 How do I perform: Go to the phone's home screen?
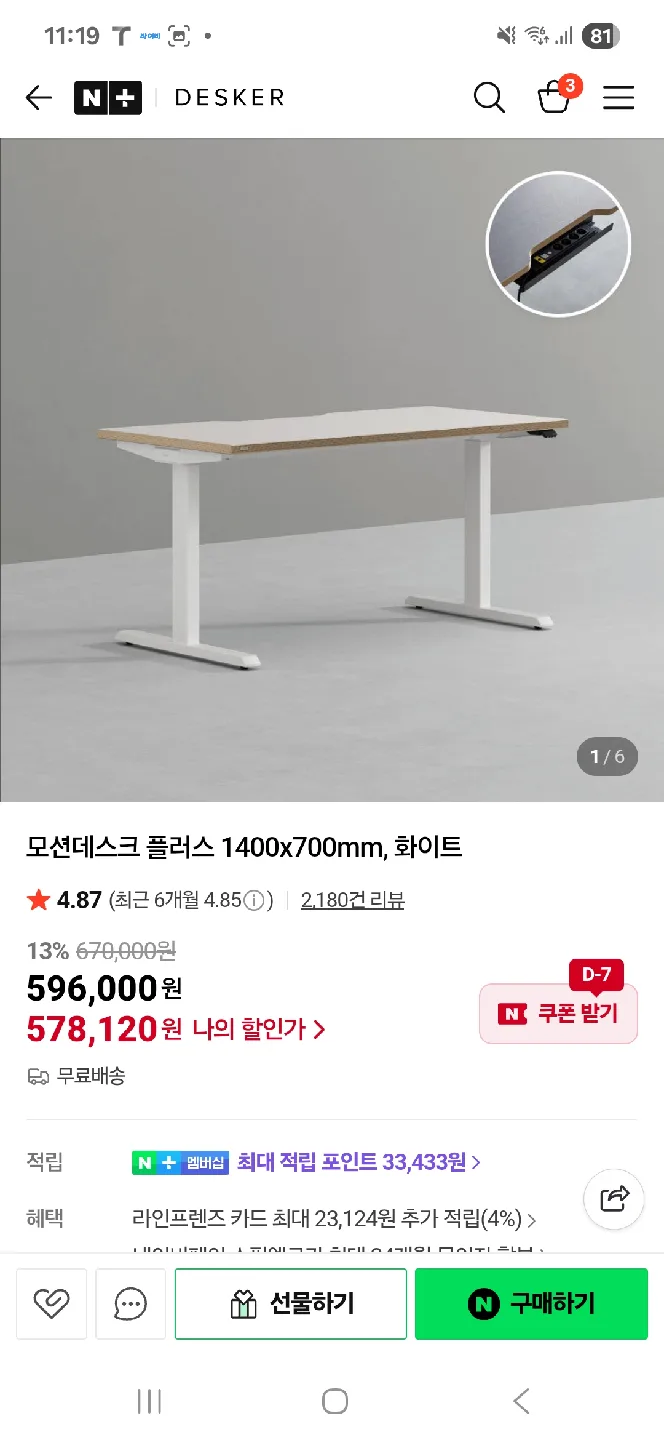pyautogui.click(x=335, y=1401)
